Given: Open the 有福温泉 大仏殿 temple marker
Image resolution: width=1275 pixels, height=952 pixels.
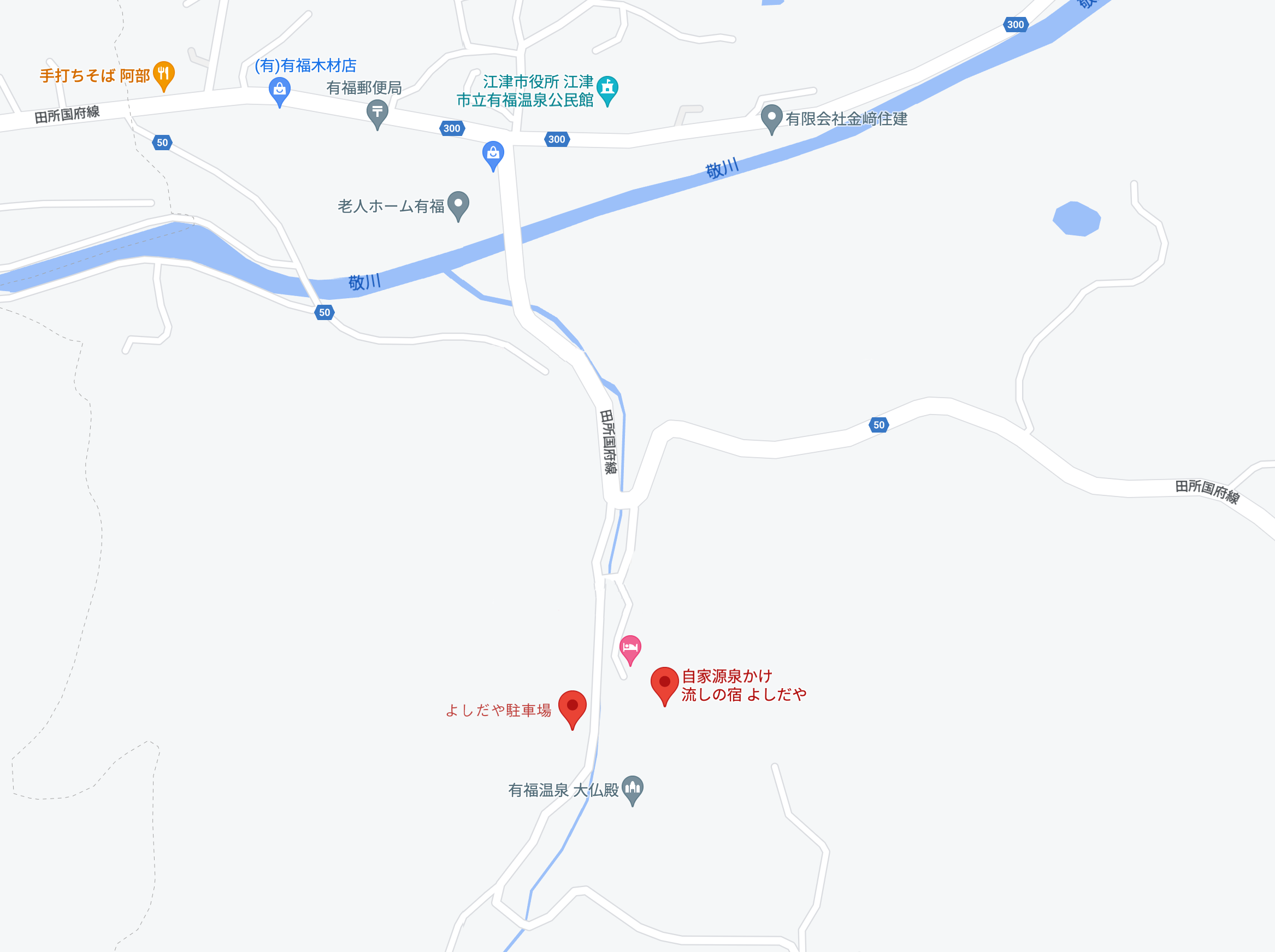Looking at the screenshot, I should tap(633, 788).
